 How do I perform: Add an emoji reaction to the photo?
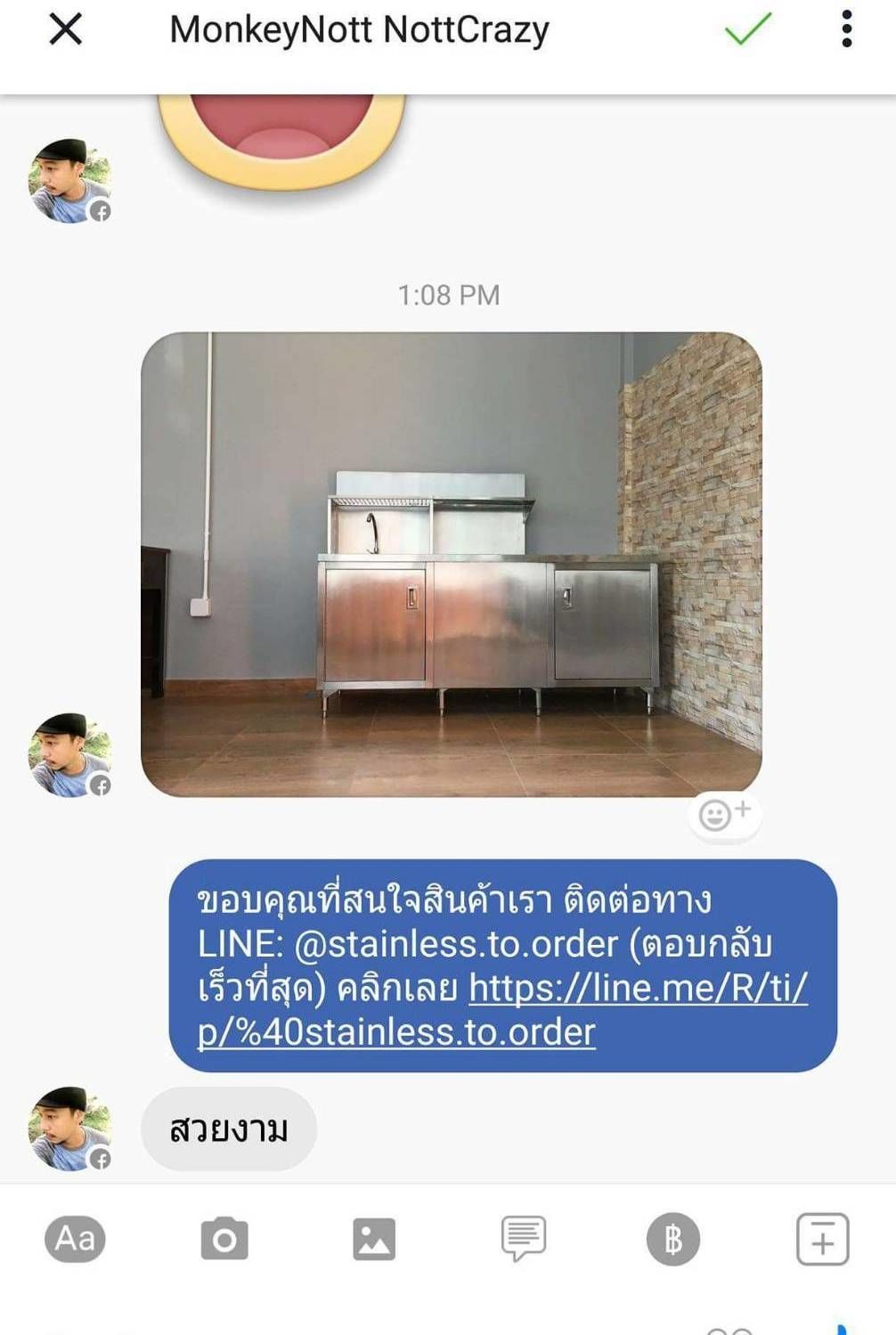724,814
